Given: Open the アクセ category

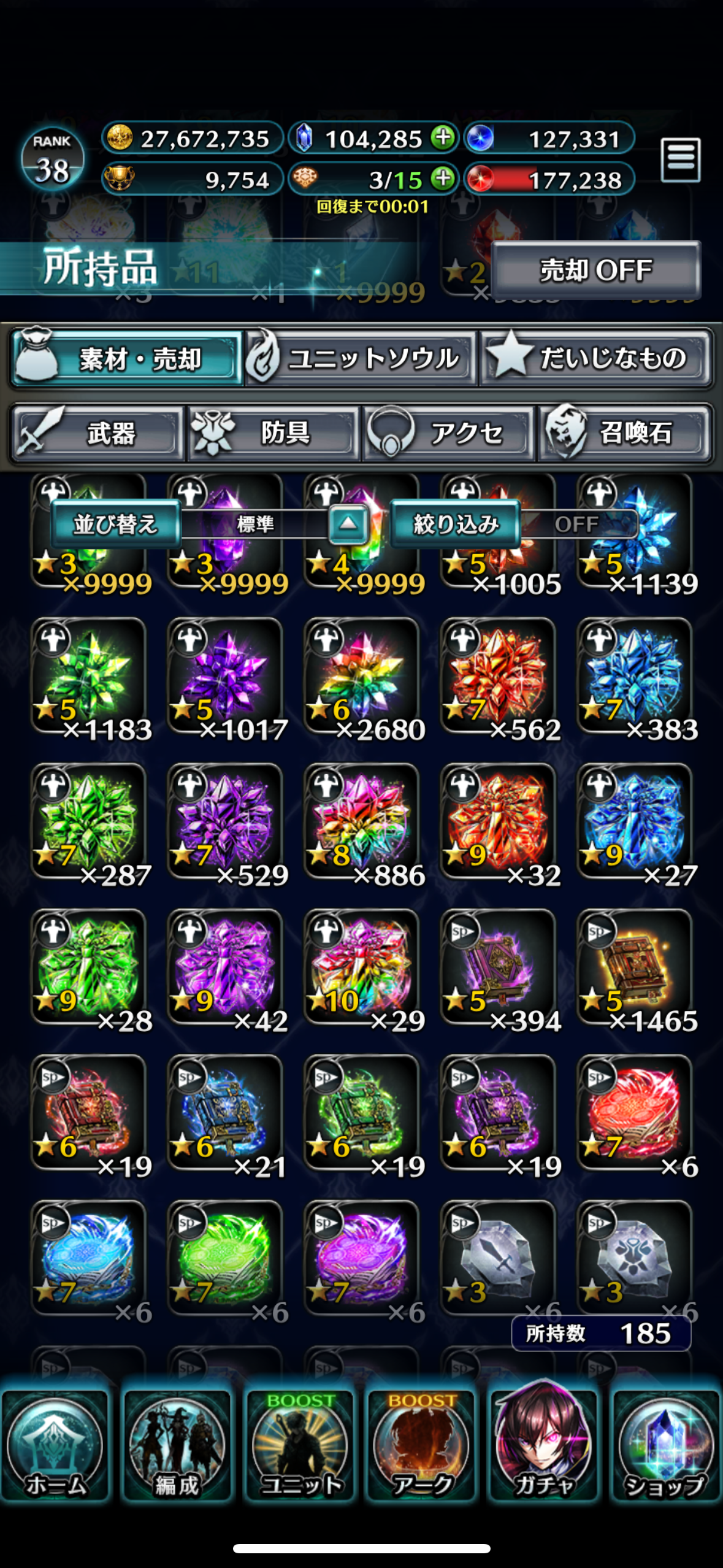Looking at the screenshot, I should 449,433.
